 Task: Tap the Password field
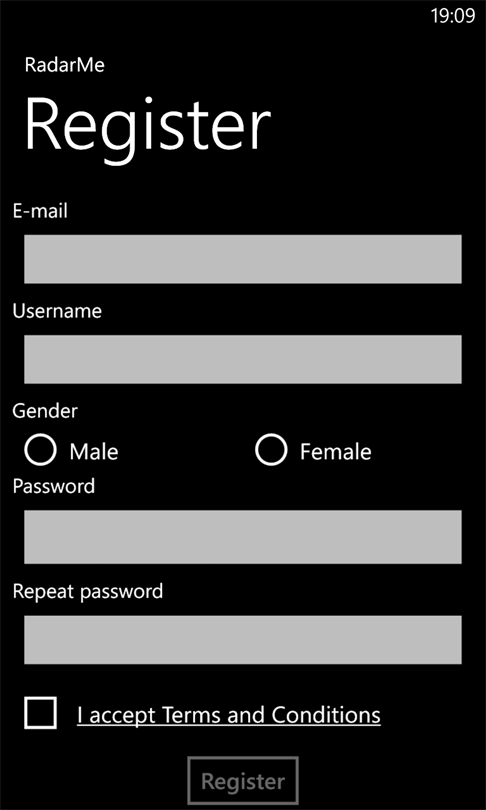[243, 537]
